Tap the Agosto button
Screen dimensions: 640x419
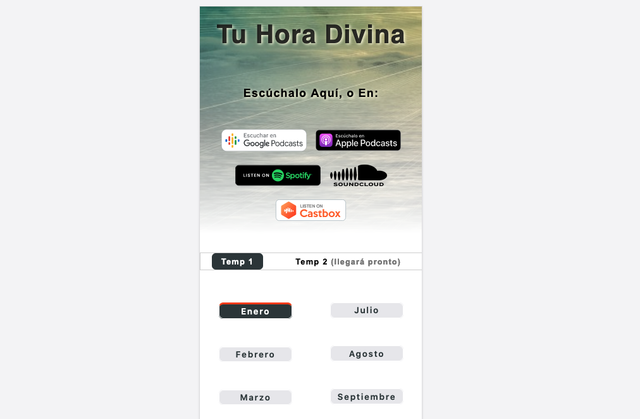tap(366, 353)
